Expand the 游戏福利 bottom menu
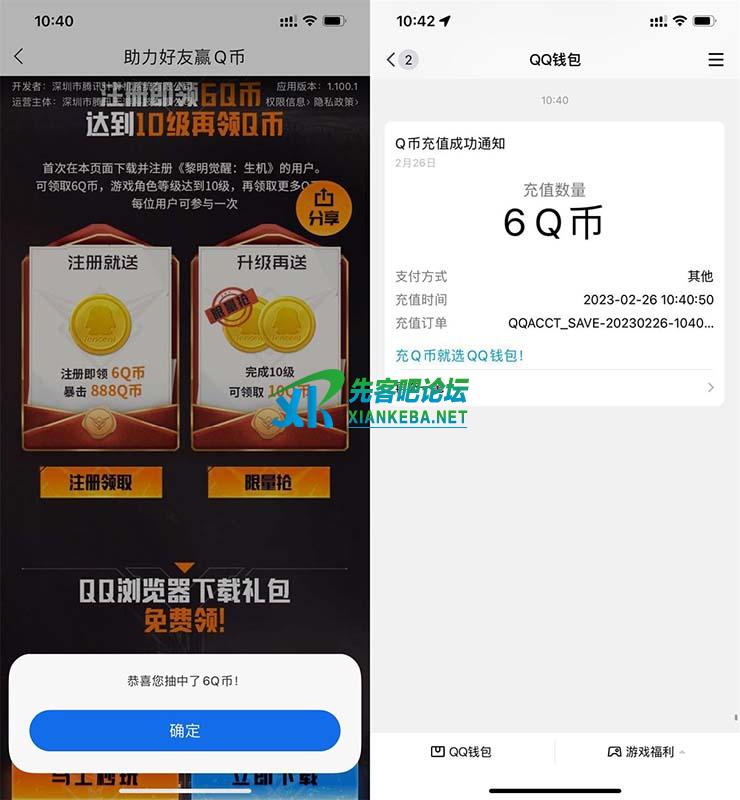740x800 pixels. tap(646, 752)
